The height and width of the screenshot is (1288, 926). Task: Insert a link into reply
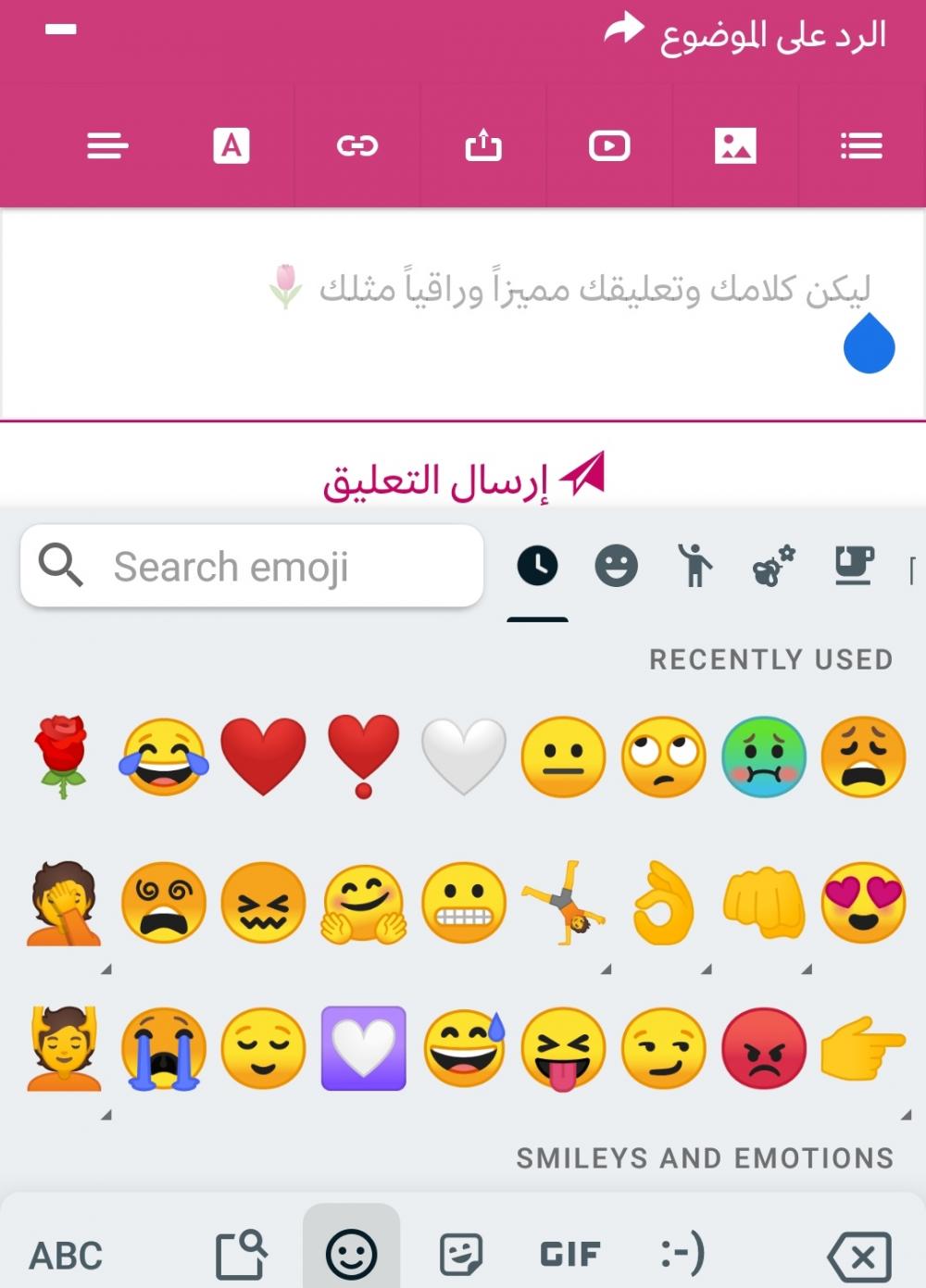[x=357, y=146]
